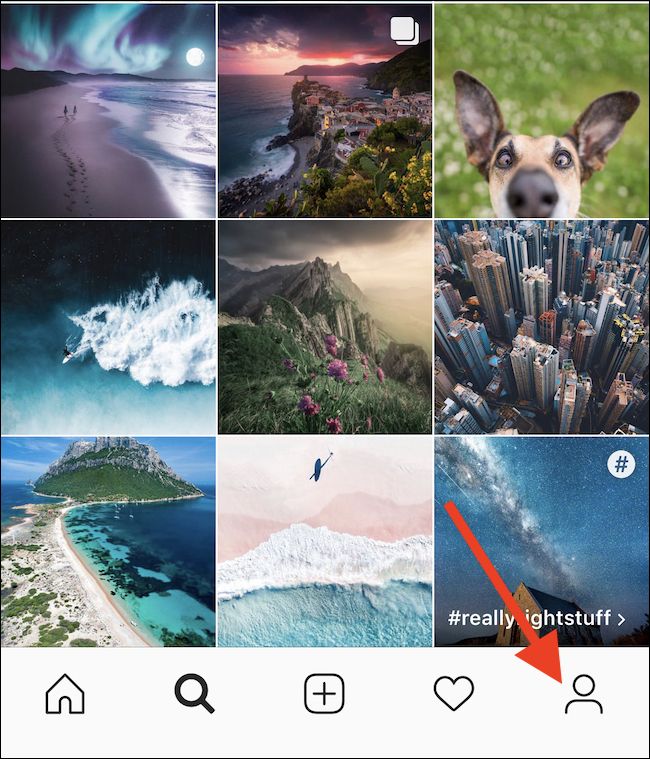This screenshot has width=650, height=759.
Task: Open the activity heart tab
Action: coord(453,694)
